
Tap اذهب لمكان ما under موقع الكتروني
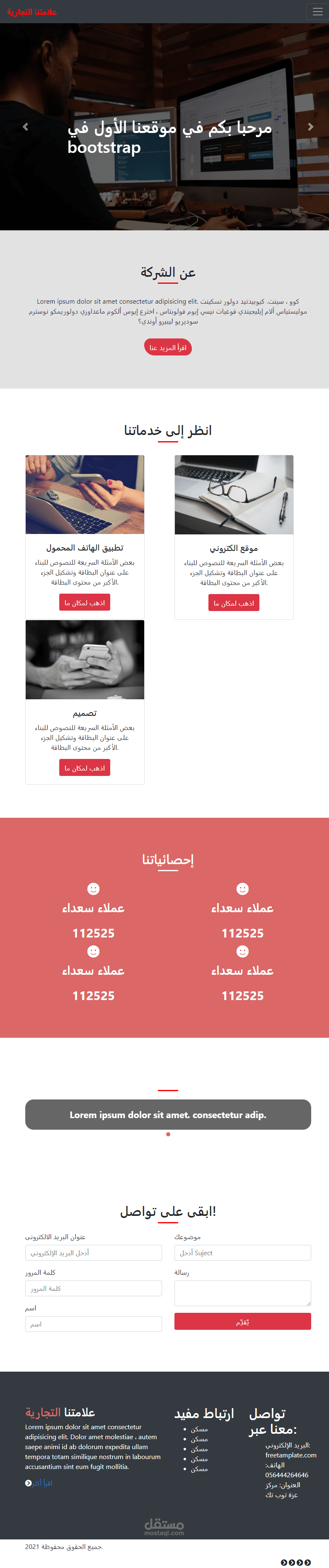(233, 603)
